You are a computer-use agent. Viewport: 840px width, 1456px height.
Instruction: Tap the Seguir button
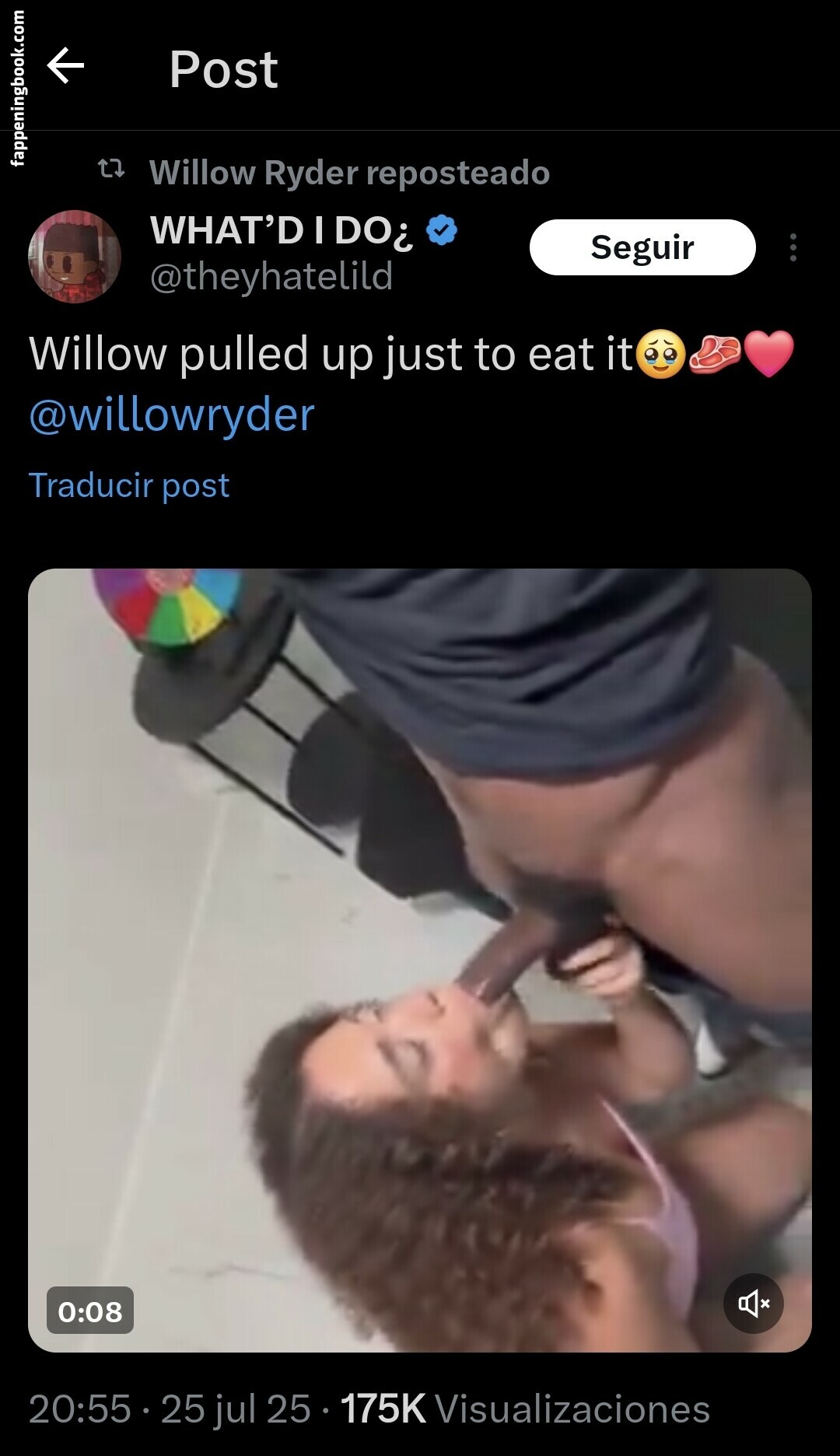642,247
